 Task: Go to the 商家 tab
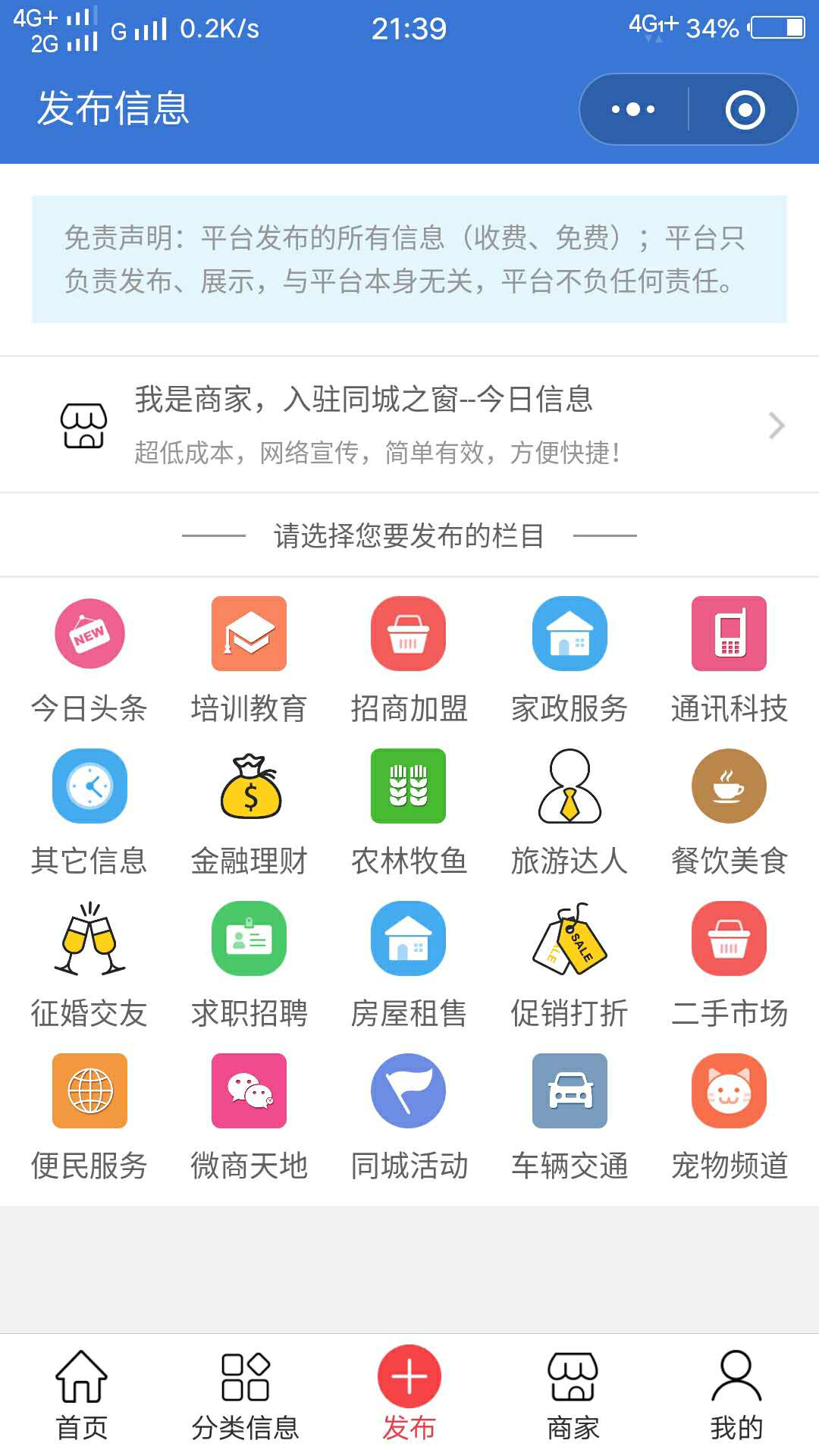pos(573,1395)
